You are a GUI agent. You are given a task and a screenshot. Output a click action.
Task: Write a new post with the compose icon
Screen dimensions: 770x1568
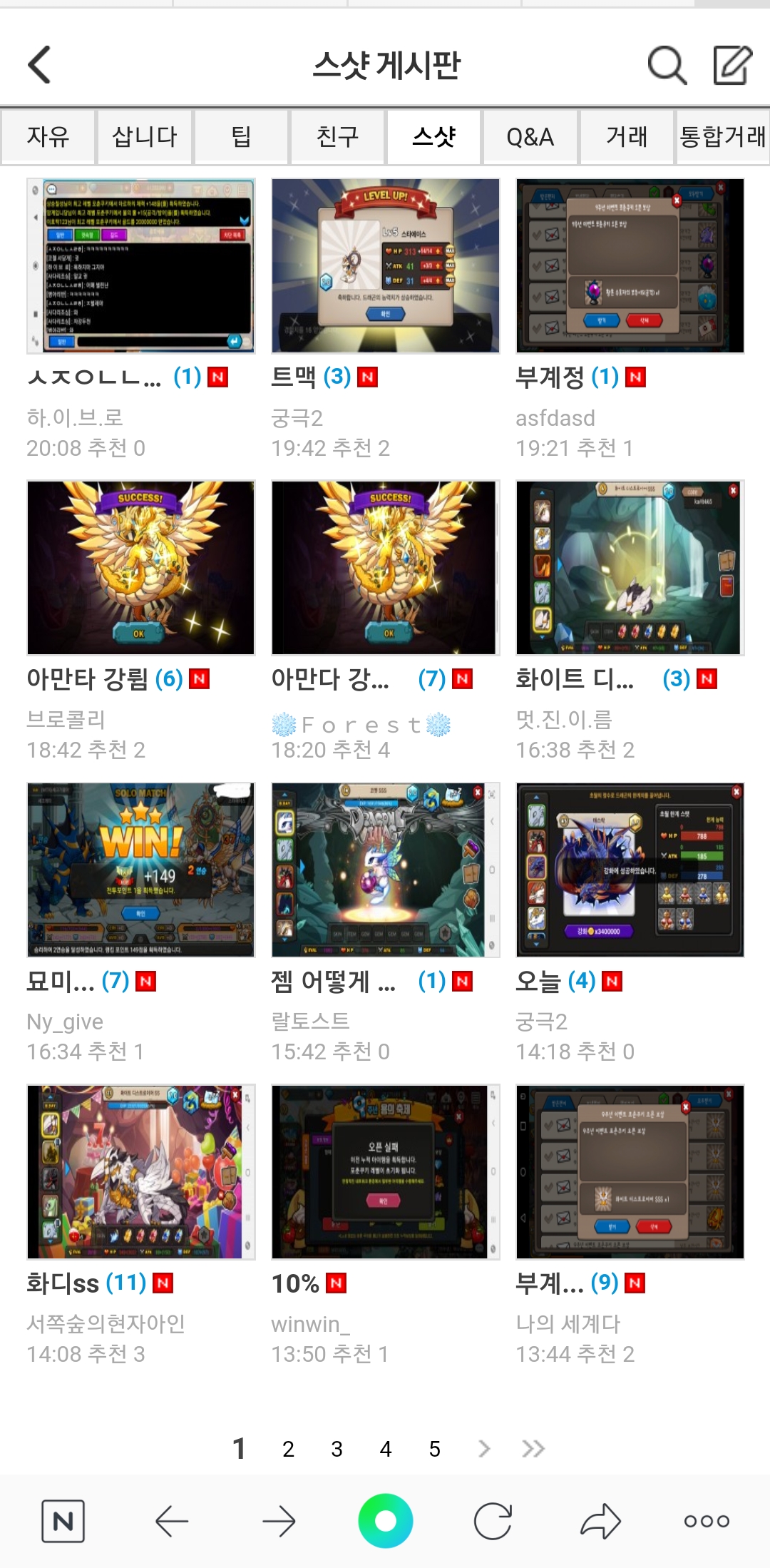pos(732,65)
